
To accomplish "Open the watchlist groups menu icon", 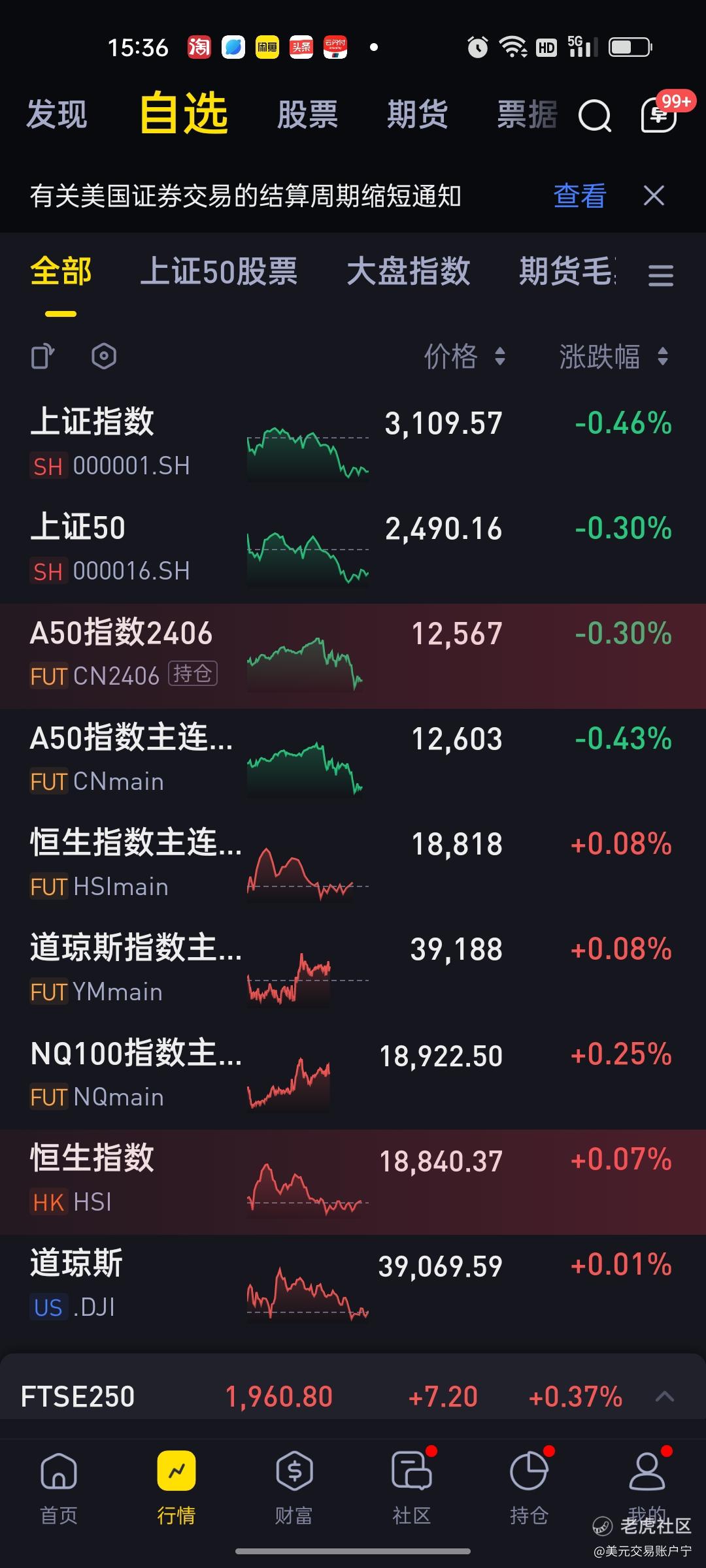I will tap(661, 275).
